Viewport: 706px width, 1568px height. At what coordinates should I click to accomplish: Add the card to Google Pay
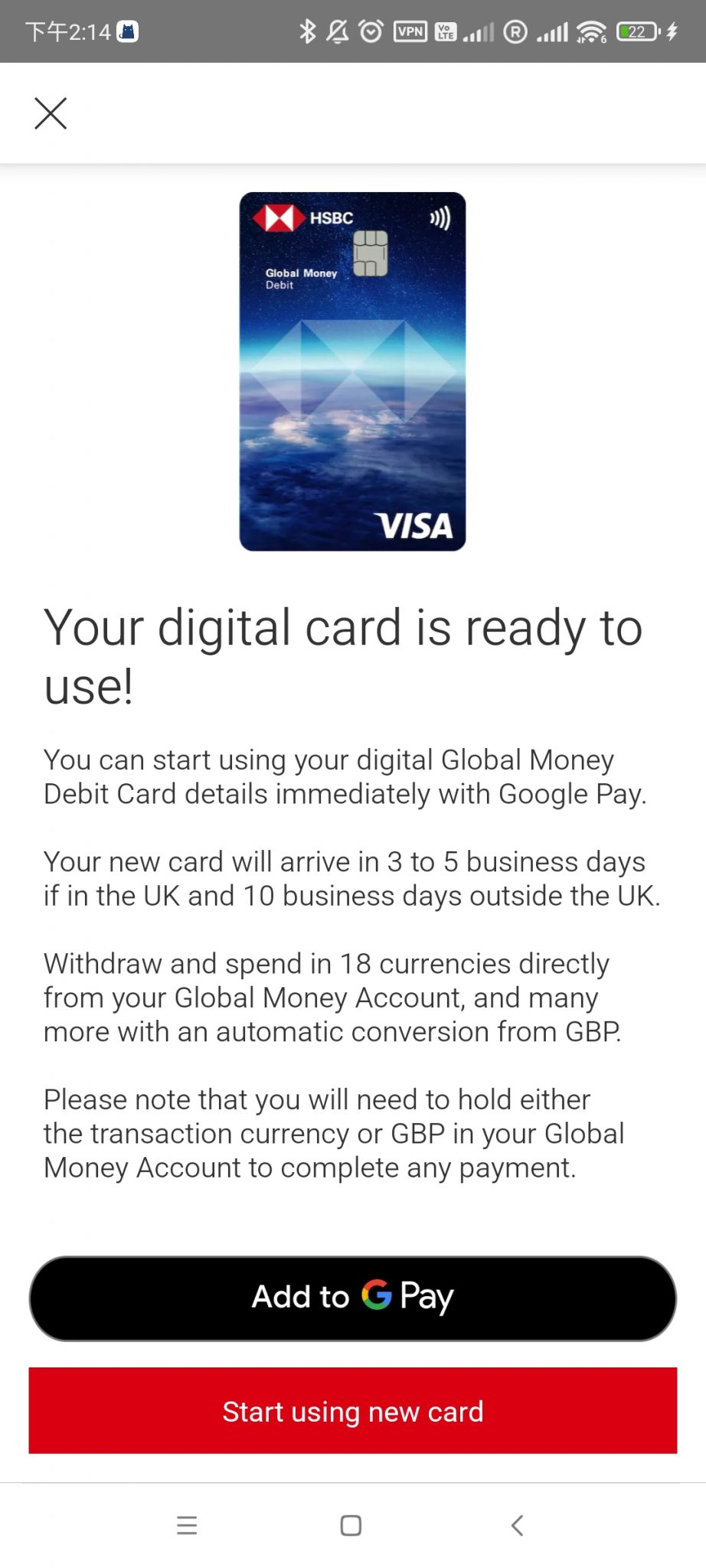tap(352, 1298)
